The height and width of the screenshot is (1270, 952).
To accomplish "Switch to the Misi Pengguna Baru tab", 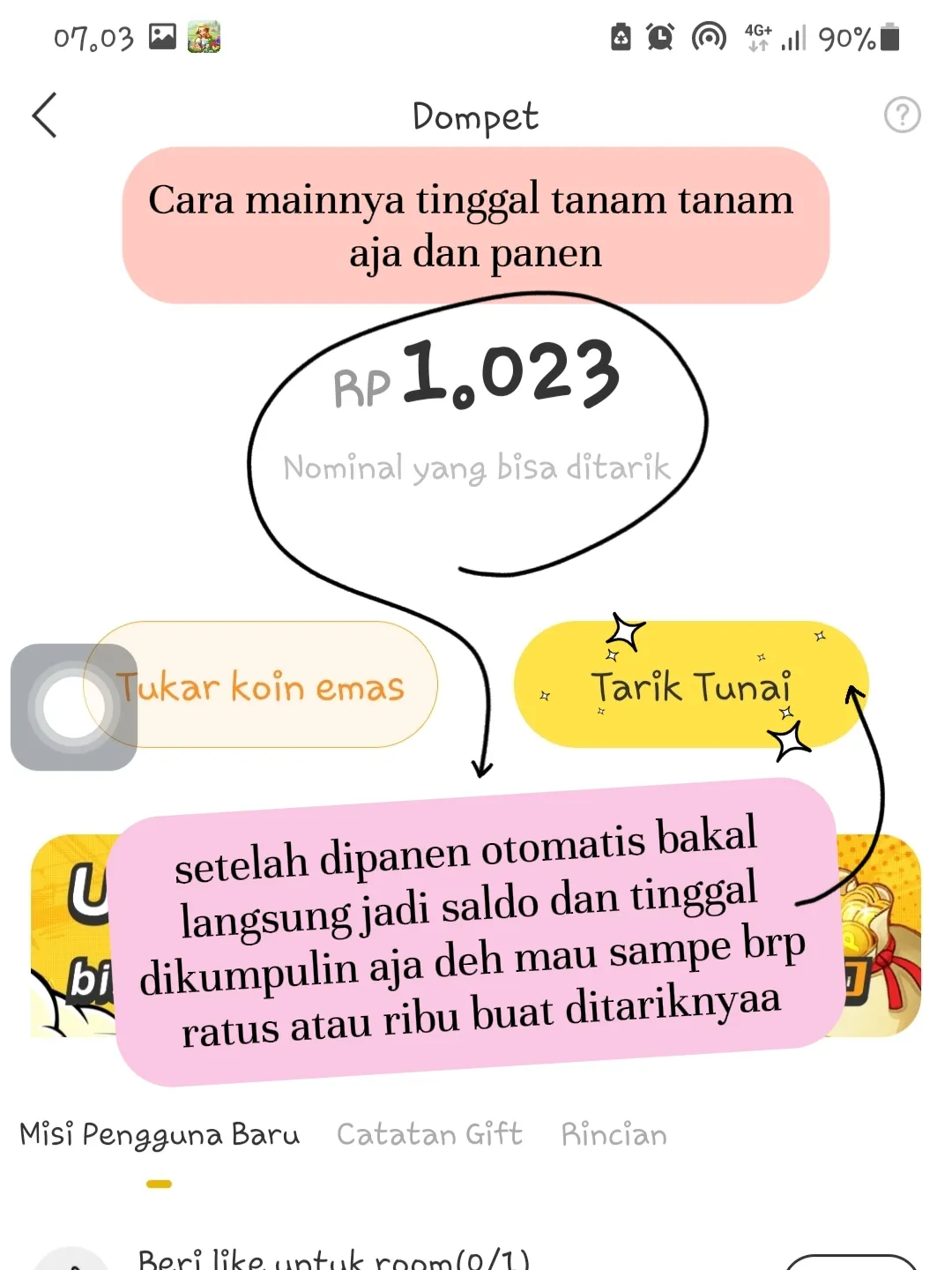I will click(x=160, y=1134).
